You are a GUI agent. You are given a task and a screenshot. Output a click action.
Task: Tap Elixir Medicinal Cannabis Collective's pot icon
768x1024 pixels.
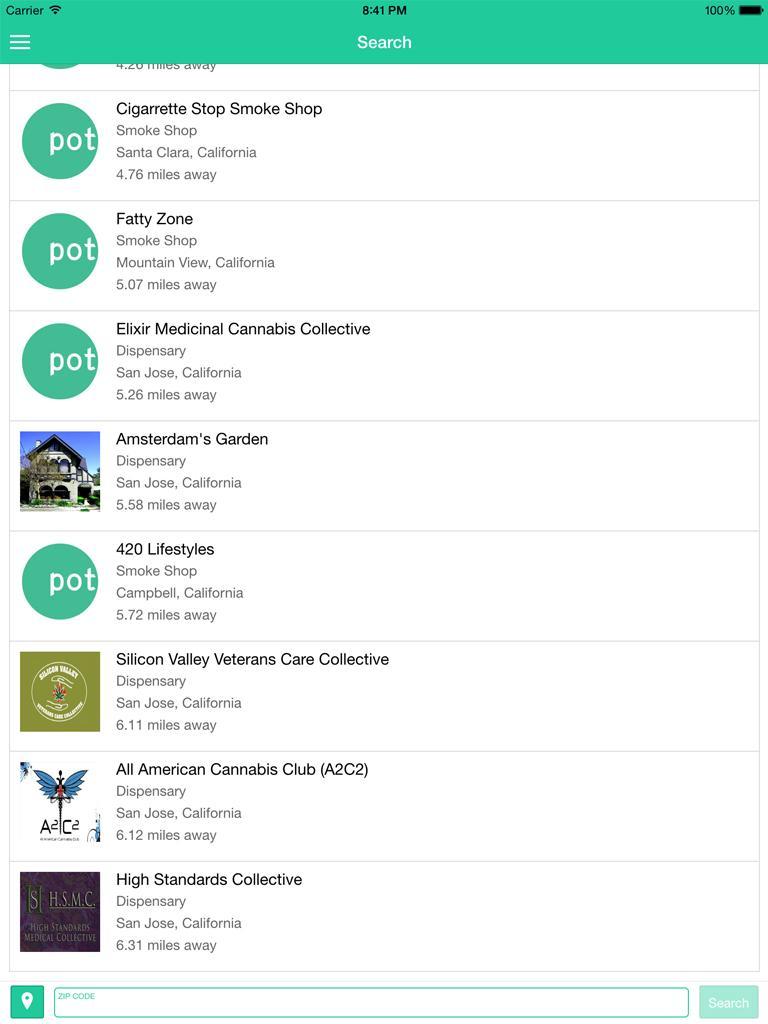coord(60,361)
